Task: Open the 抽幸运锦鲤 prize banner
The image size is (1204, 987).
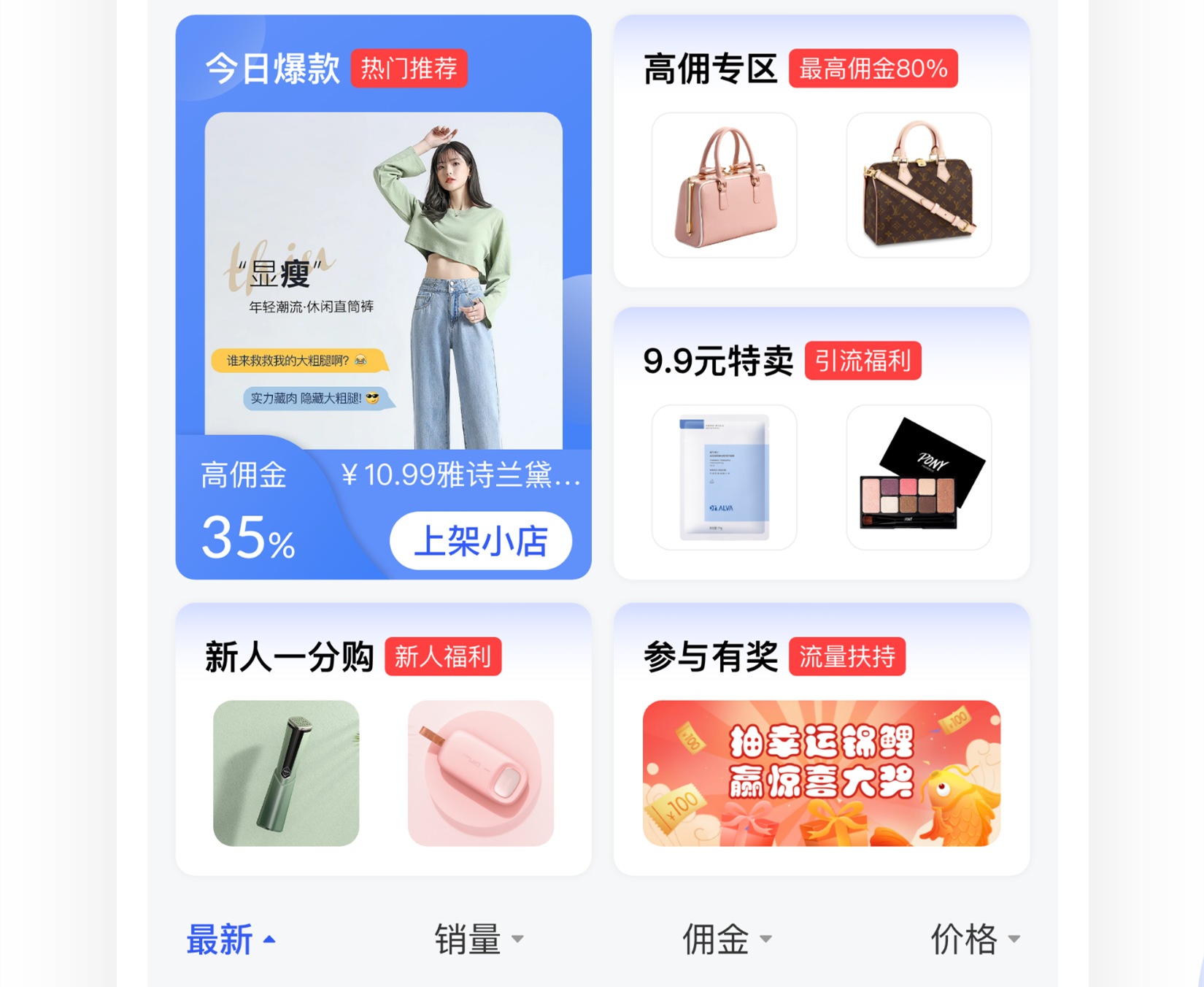Action: pyautogui.click(x=821, y=773)
